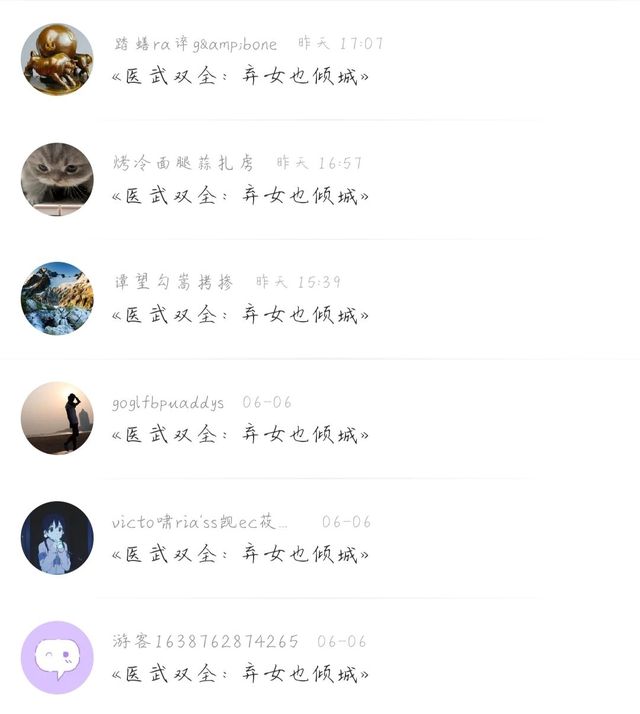The width and height of the screenshot is (640, 714).
Task: Tap goglfbpuaddys's silhouette avatar
Action: pos(57,418)
